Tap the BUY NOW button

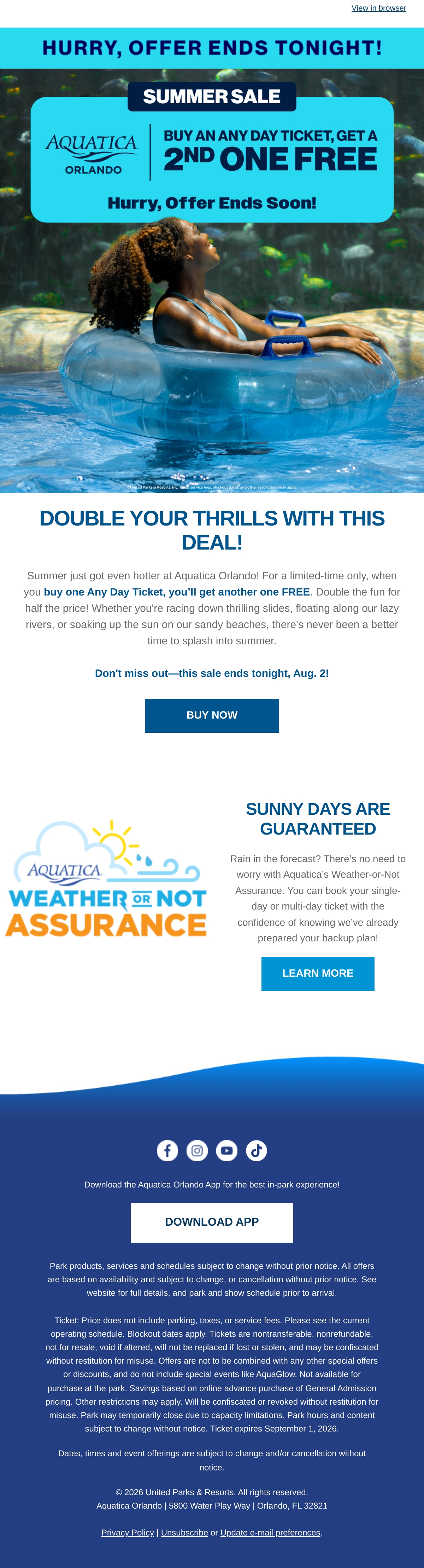[212, 715]
